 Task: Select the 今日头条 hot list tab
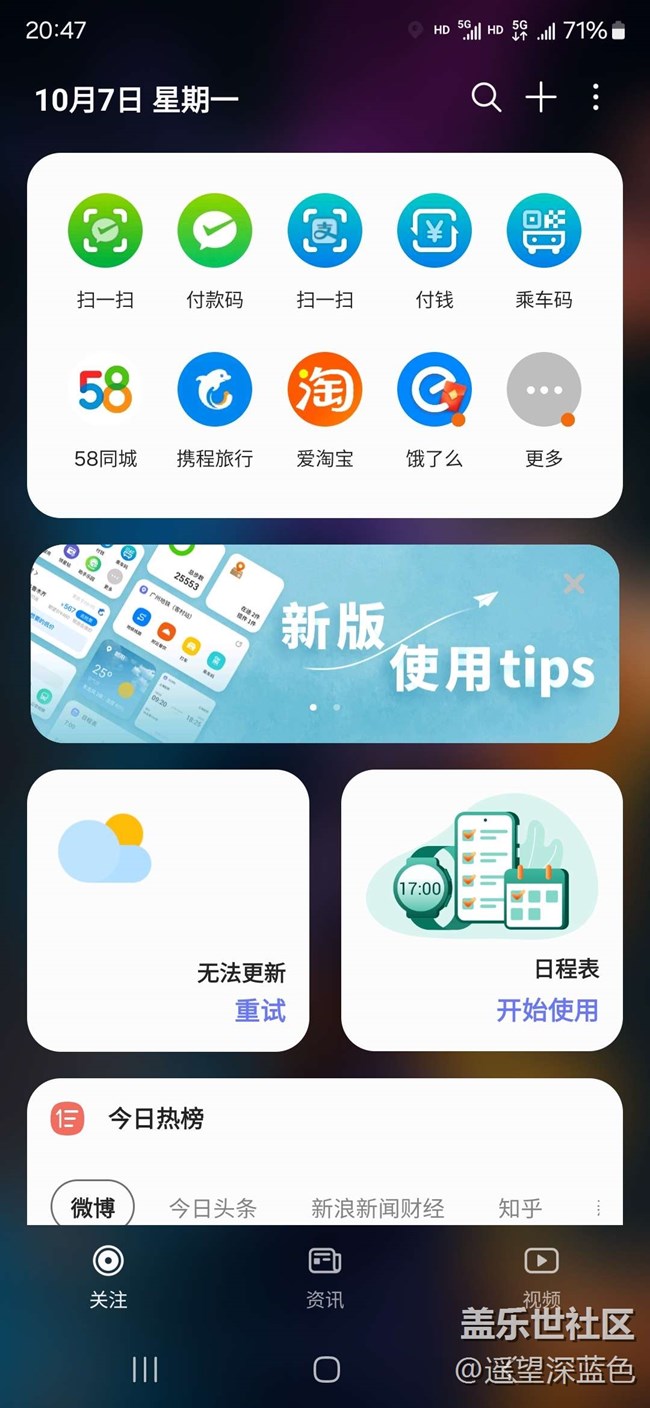pos(213,1208)
